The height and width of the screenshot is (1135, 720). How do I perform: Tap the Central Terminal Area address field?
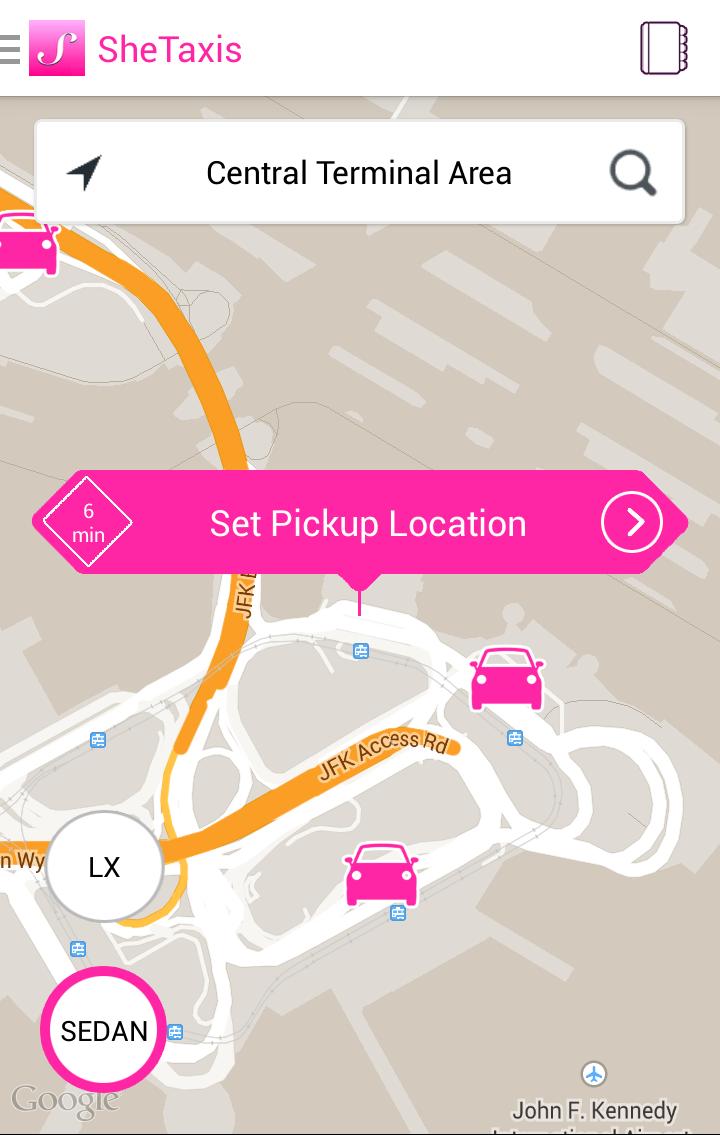click(358, 173)
